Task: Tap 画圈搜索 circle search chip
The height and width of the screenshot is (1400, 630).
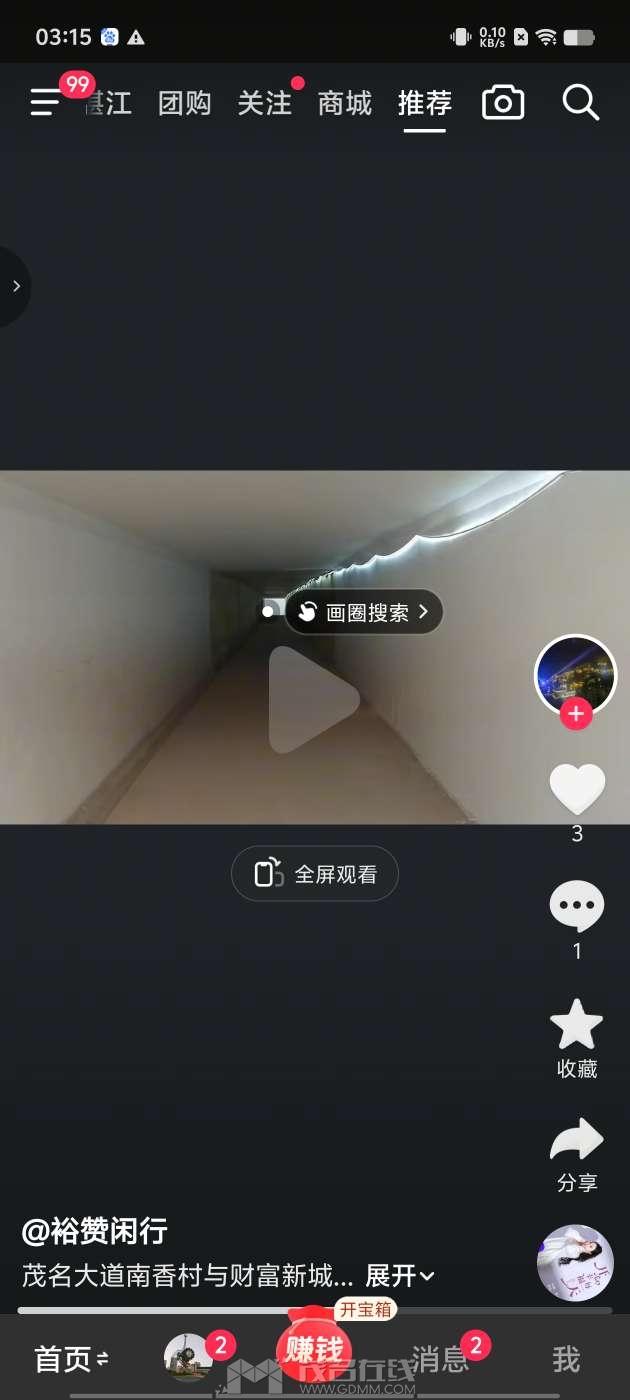Action: pyautogui.click(x=365, y=612)
